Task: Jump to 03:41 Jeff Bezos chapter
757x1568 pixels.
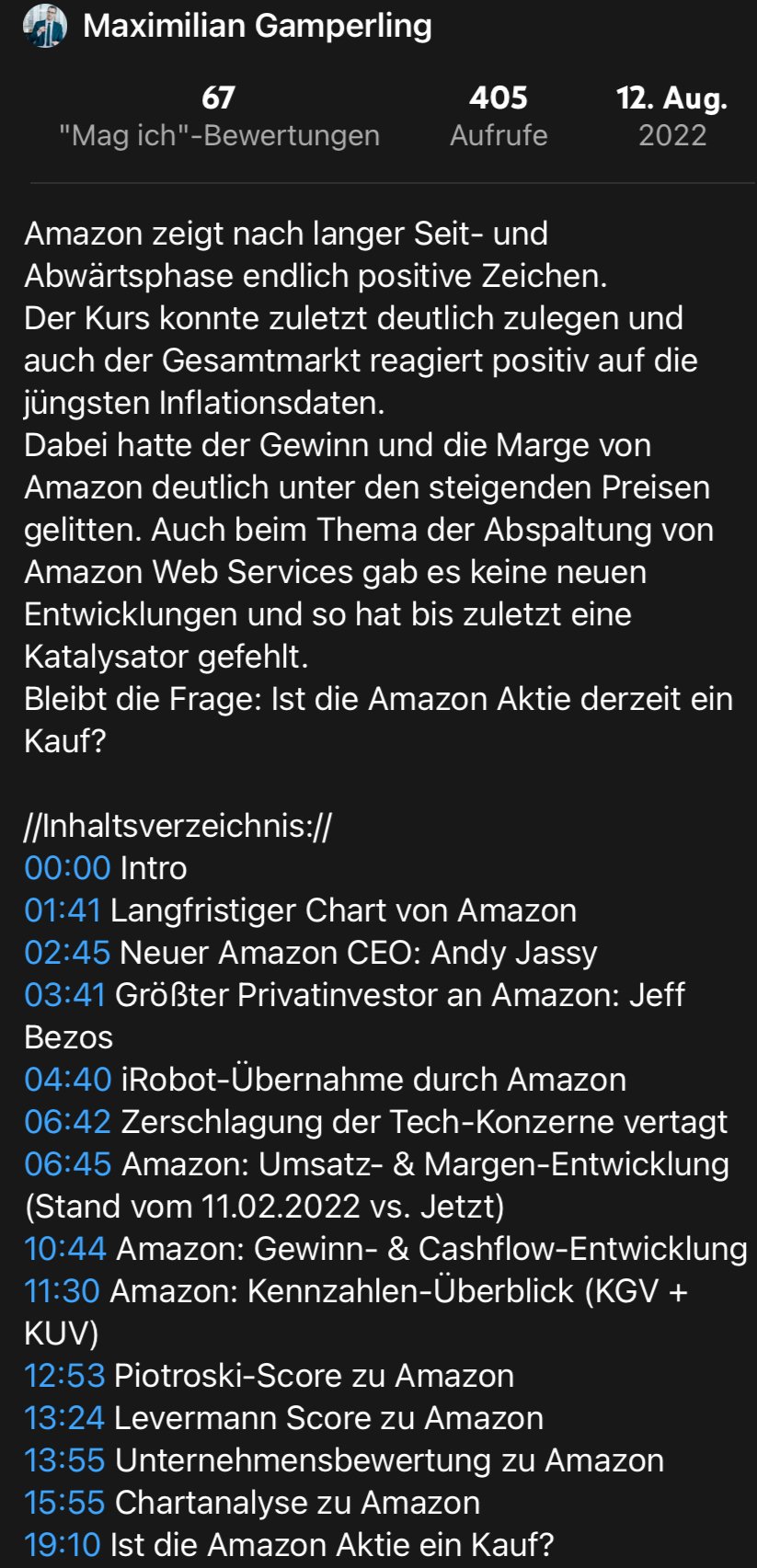Action: coord(64,995)
